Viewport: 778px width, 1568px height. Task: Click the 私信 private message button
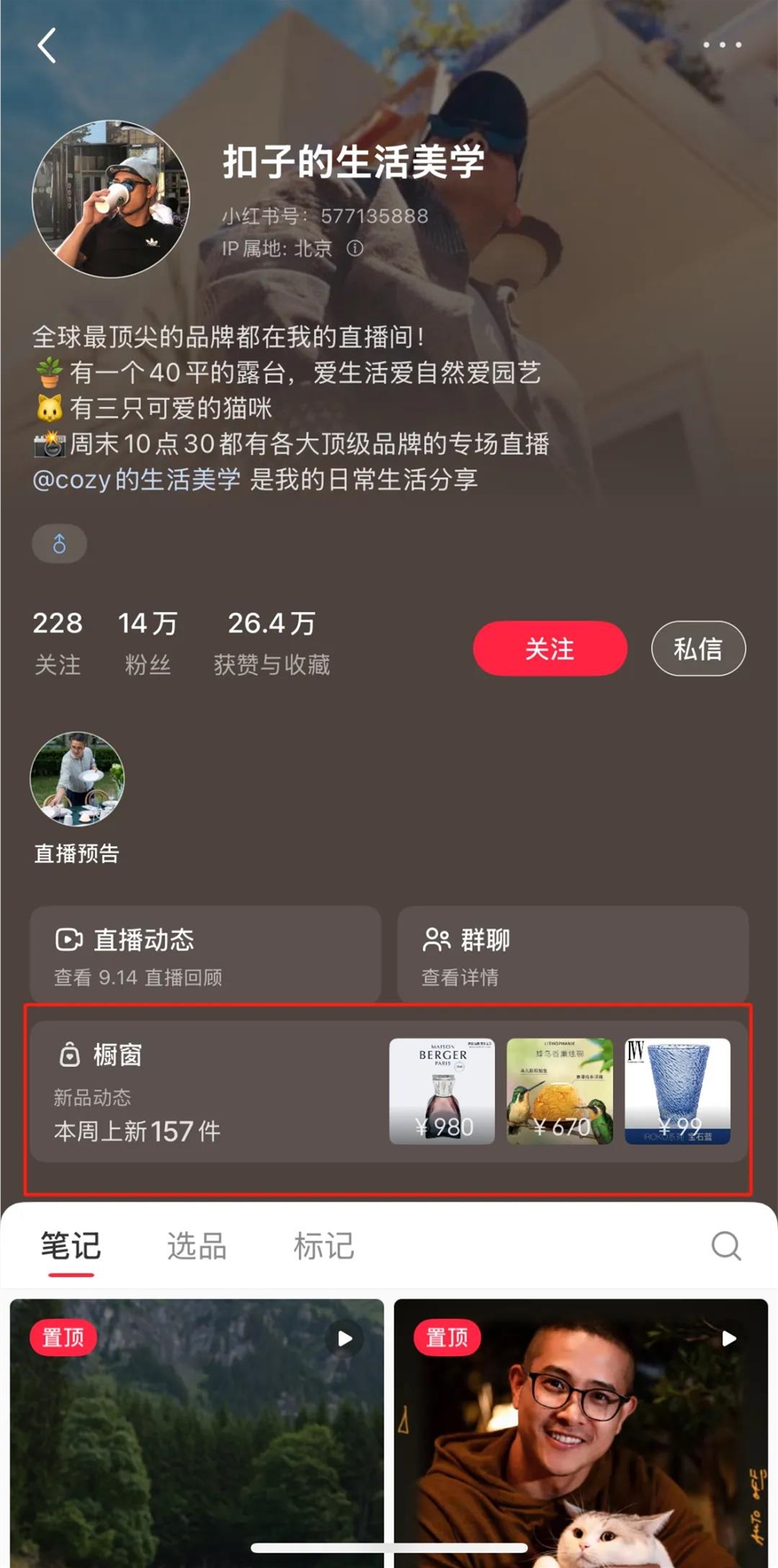coord(698,648)
